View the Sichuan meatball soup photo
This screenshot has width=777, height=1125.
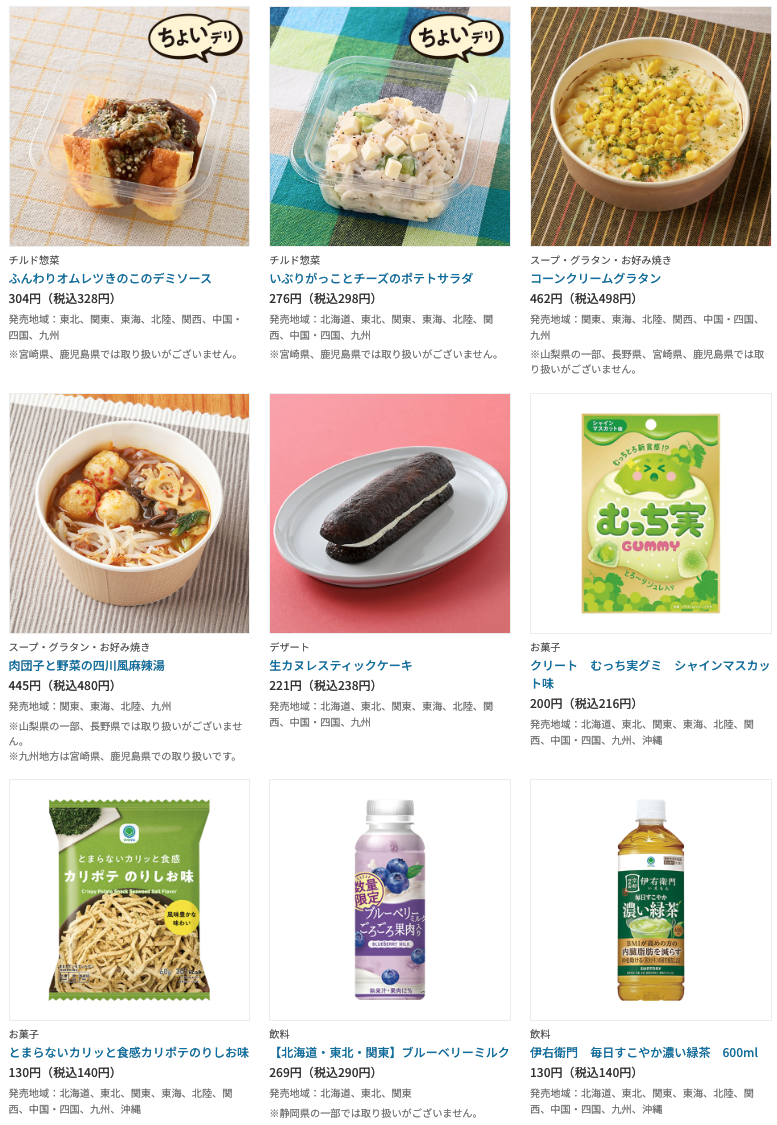(x=129, y=513)
